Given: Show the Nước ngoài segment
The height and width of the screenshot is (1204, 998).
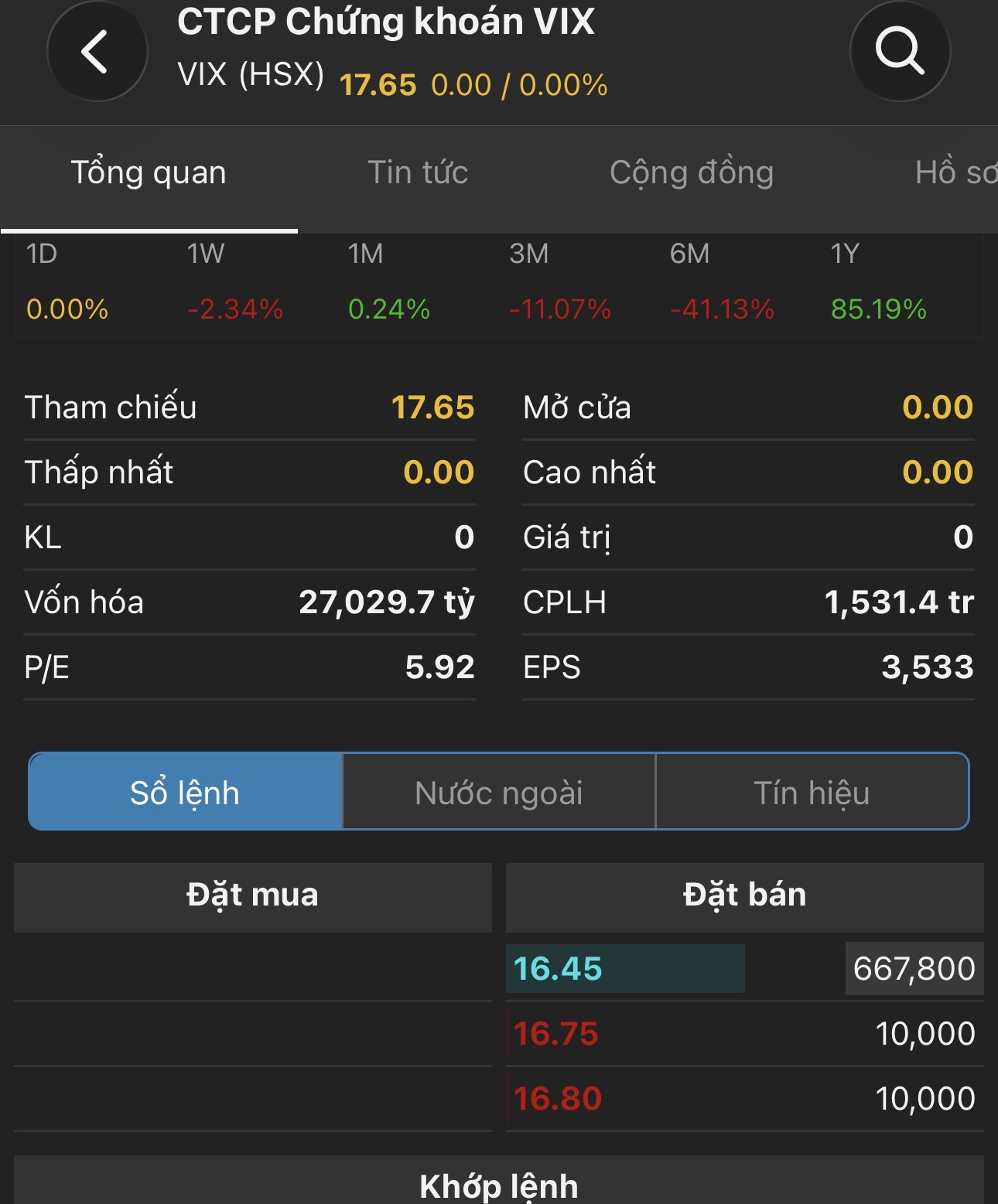Looking at the screenshot, I should [x=498, y=793].
